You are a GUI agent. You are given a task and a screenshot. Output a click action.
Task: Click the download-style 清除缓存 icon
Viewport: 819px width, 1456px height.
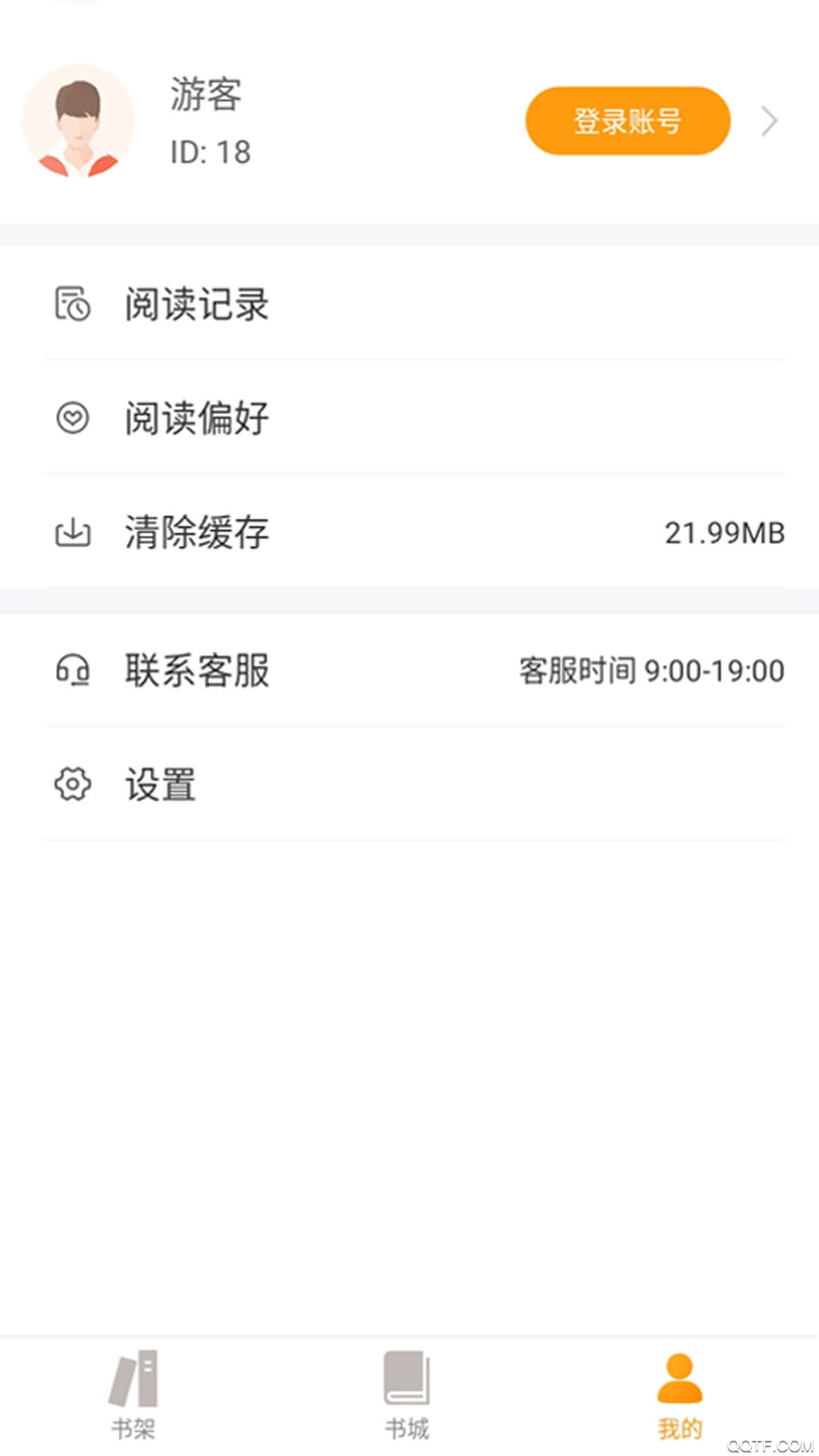click(x=72, y=532)
